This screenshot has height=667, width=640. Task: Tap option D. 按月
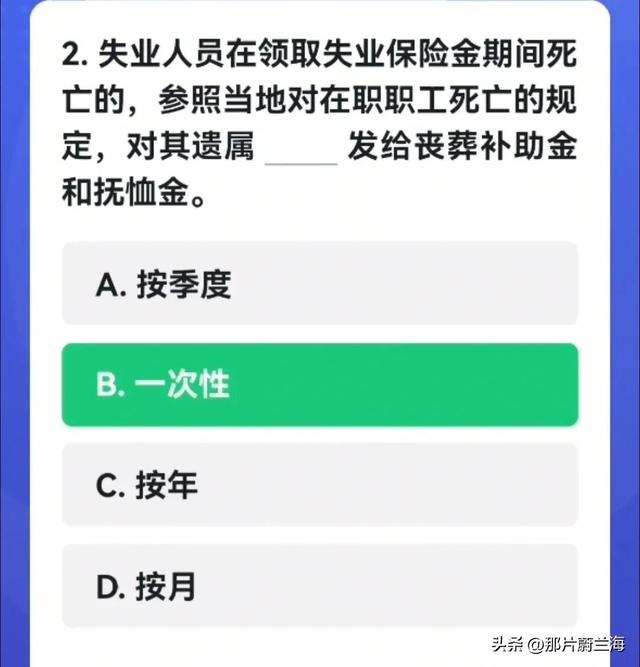click(320, 586)
